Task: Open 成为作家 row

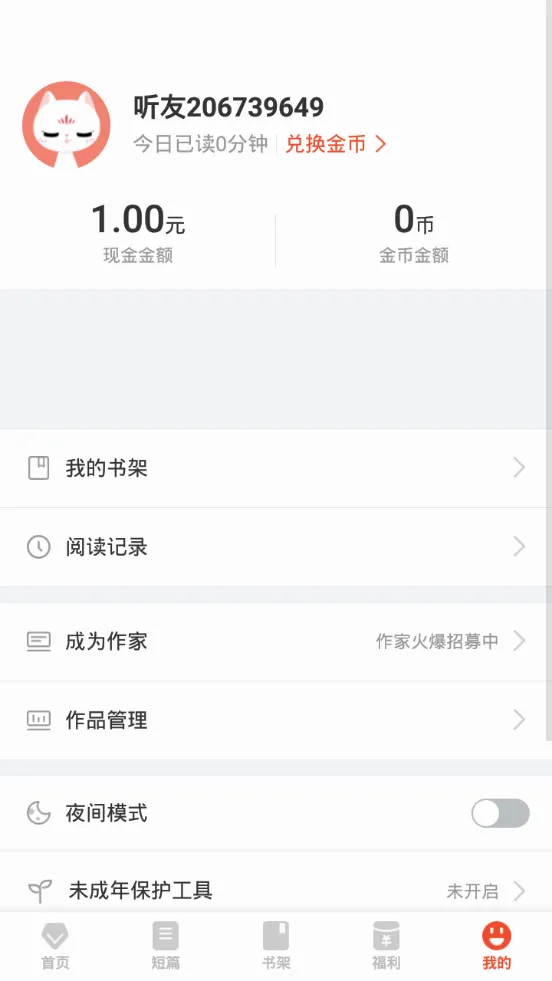Action: (x=276, y=641)
